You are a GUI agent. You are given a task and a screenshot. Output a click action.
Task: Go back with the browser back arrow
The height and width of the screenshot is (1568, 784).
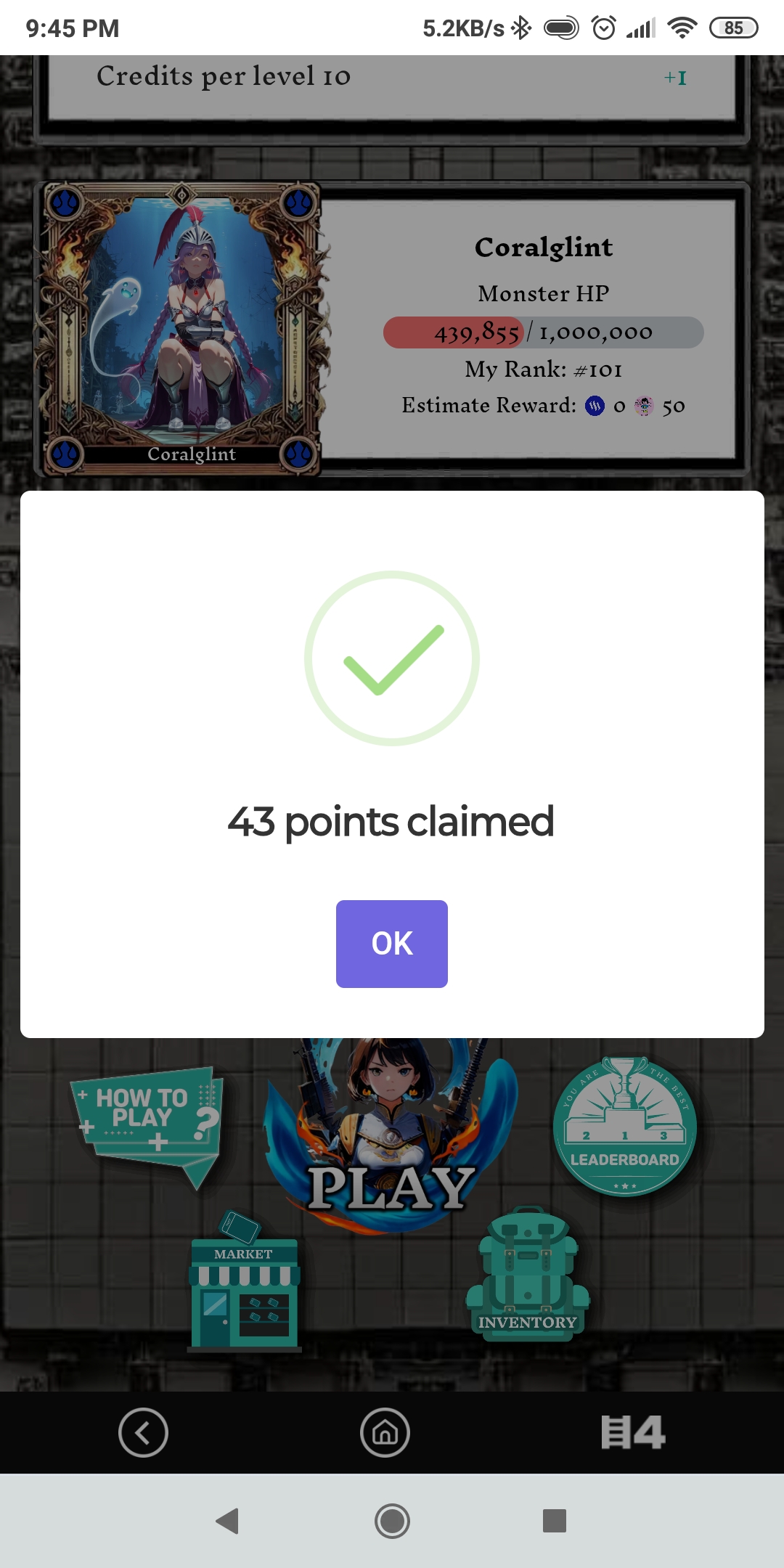pyautogui.click(x=143, y=1432)
